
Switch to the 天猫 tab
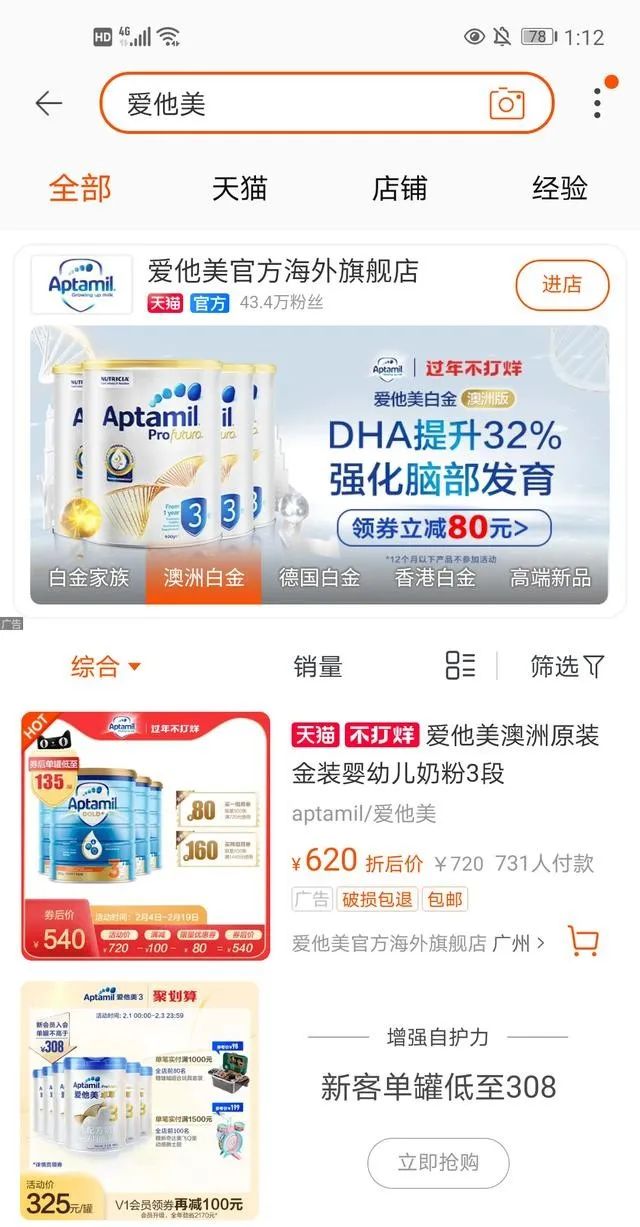tap(240, 188)
